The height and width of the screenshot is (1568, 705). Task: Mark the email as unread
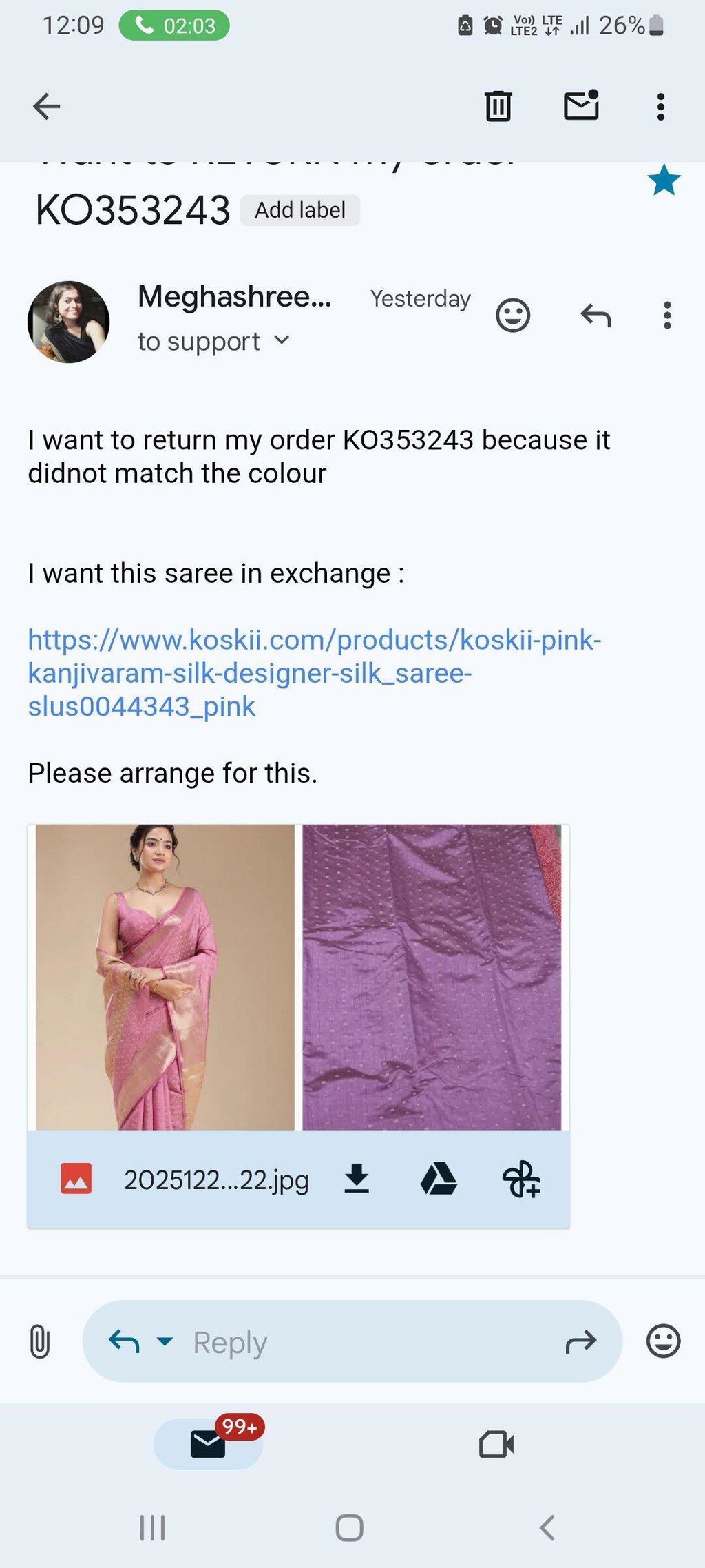pyautogui.click(x=581, y=105)
